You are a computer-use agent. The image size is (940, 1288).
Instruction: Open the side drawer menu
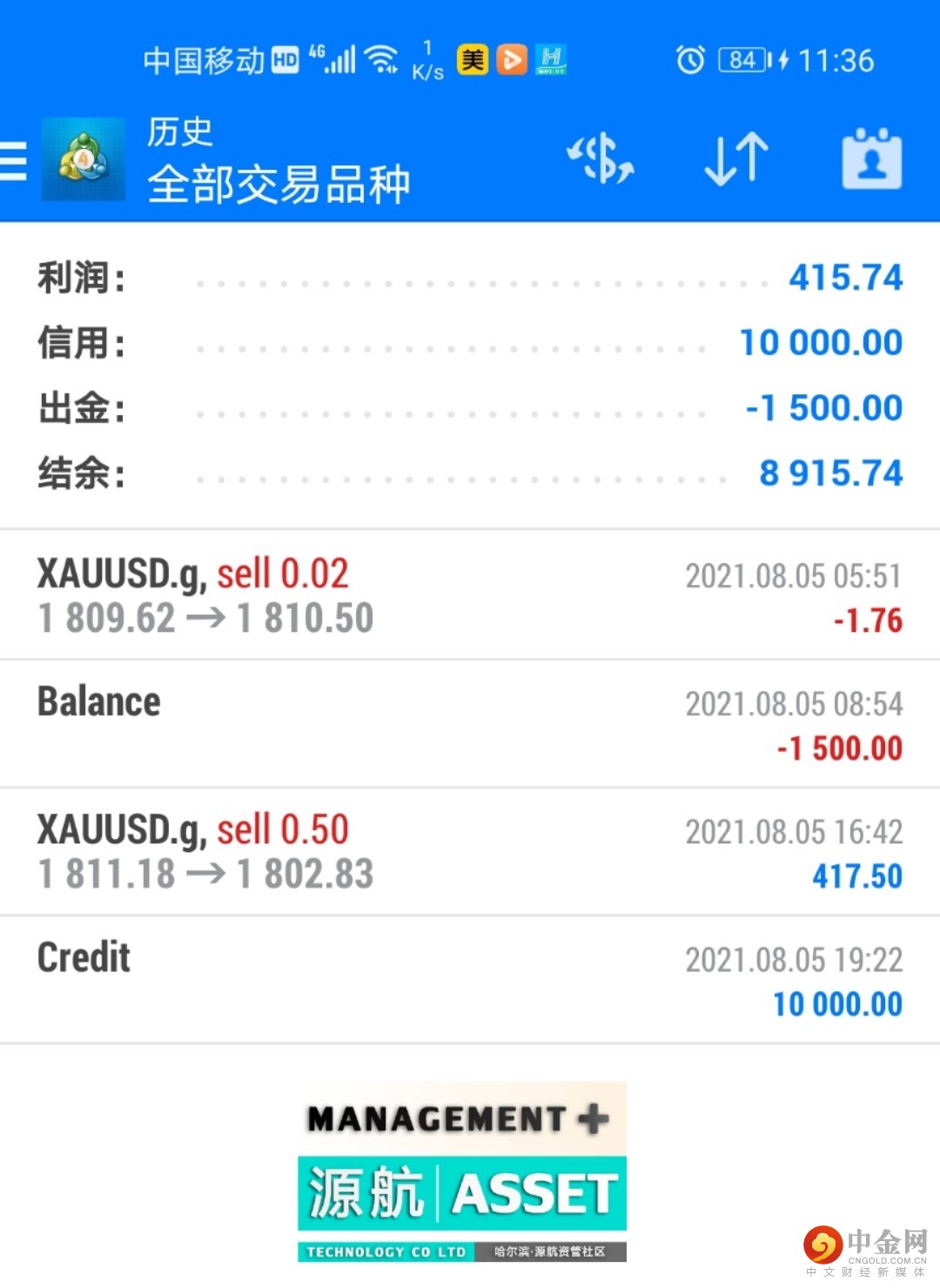pyautogui.click(x=14, y=161)
